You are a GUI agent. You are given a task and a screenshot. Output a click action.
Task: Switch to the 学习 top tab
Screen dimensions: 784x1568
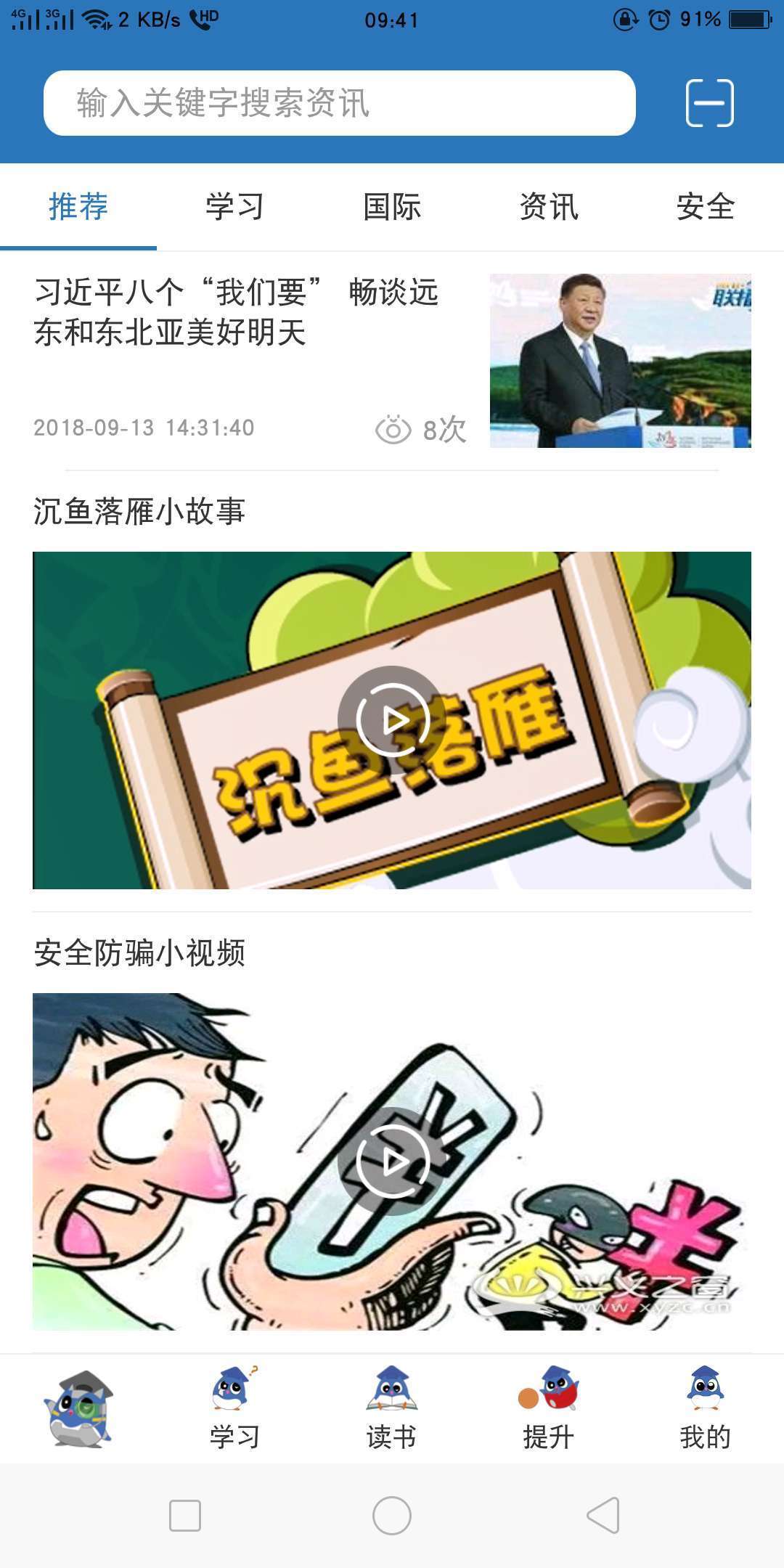(234, 207)
